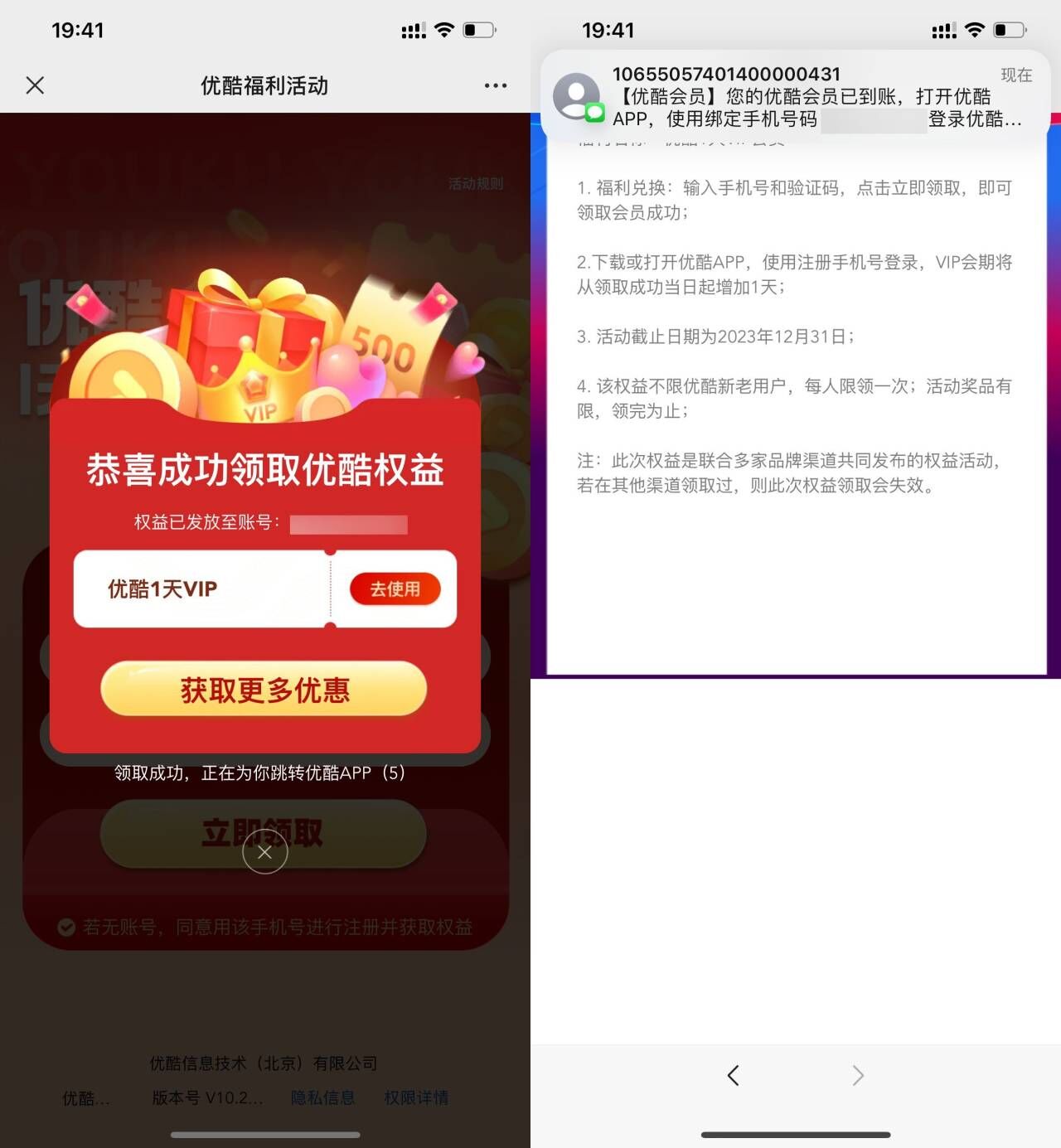Go back using the browser back arrow
Image resolution: width=1061 pixels, height=1148 pixels.
(733, 1075)
